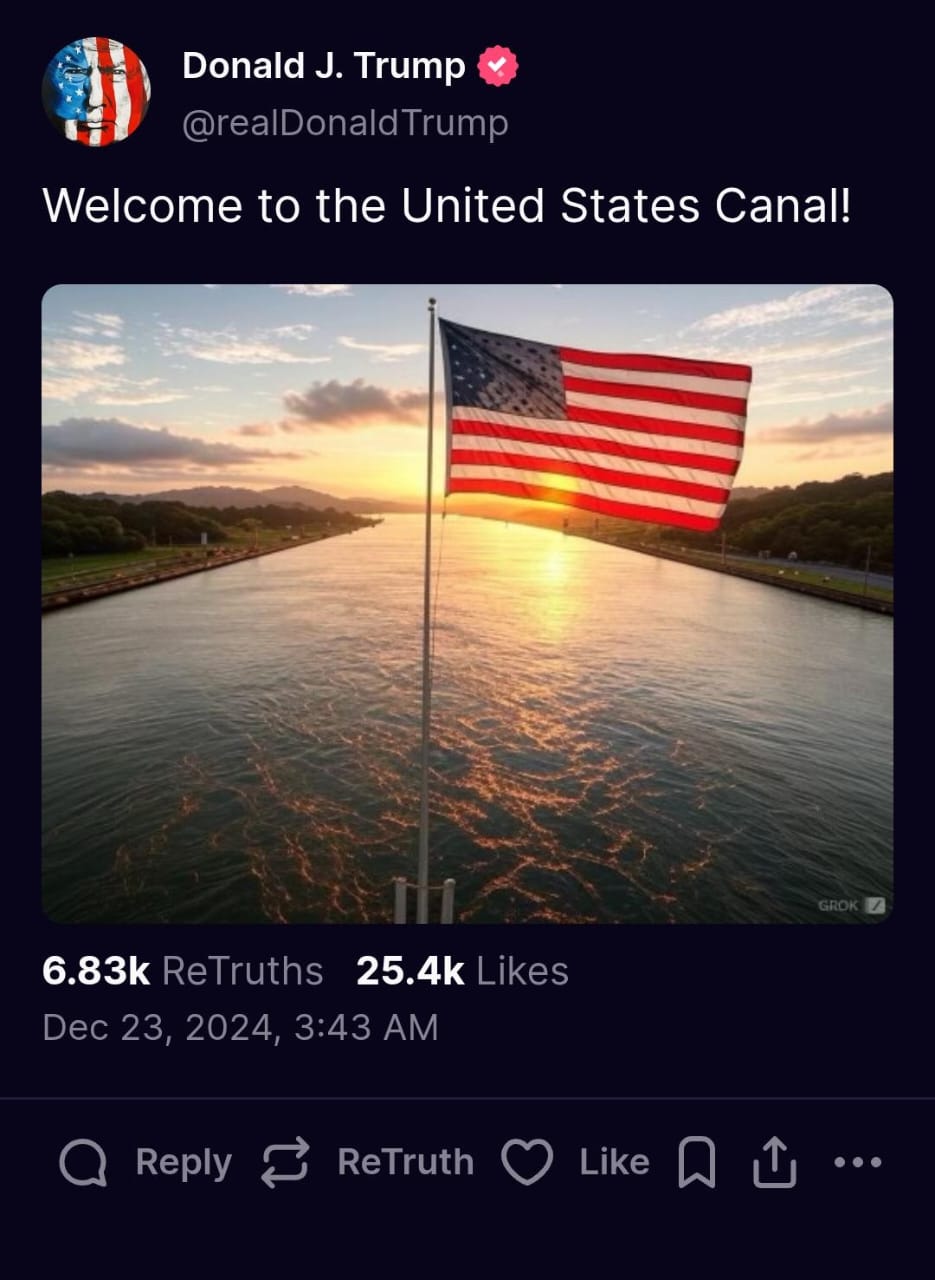The image size is (935, 1280).
Task: View the 25.4k Likes list
Action: pyautogui.click(x=462, y=971)
